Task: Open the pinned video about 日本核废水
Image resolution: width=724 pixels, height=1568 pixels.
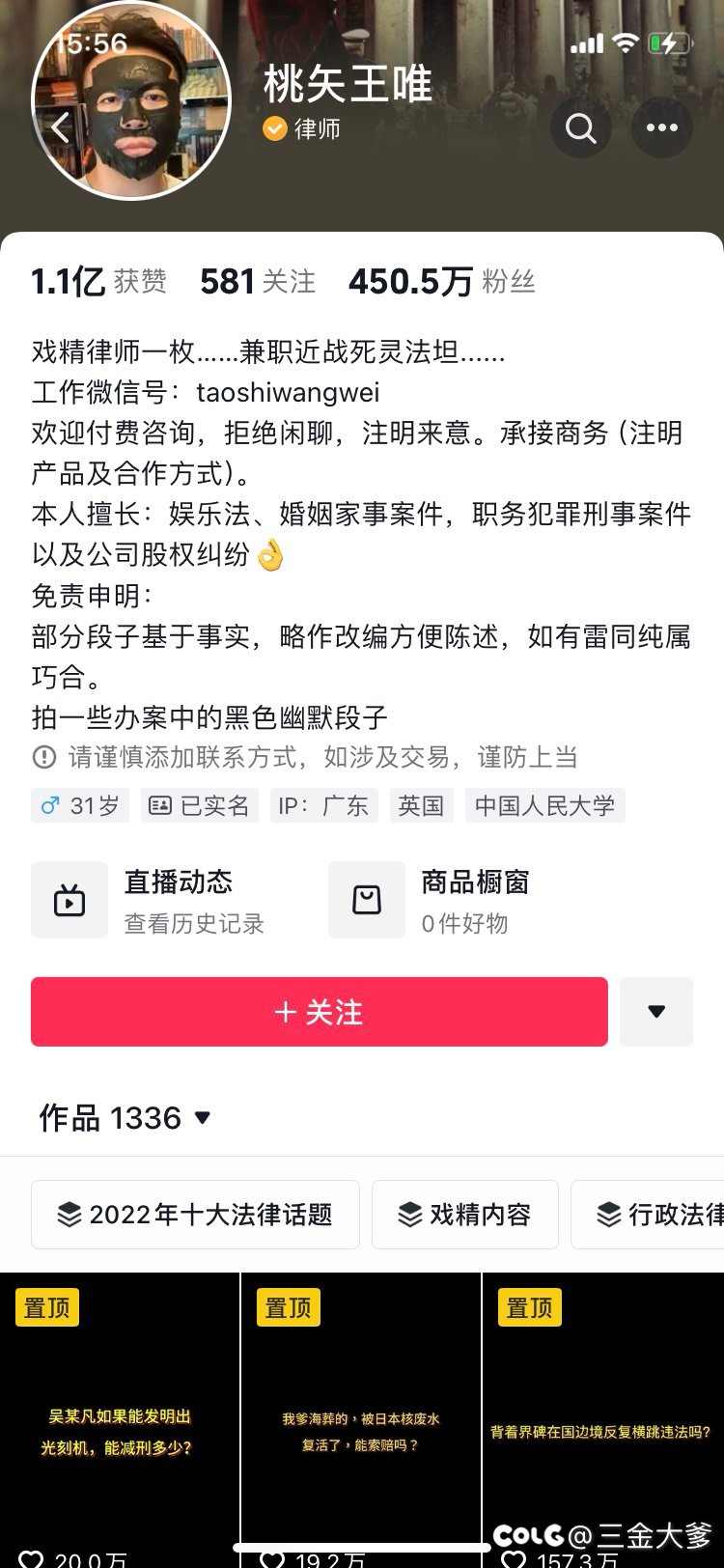Action: point(360,1419)
